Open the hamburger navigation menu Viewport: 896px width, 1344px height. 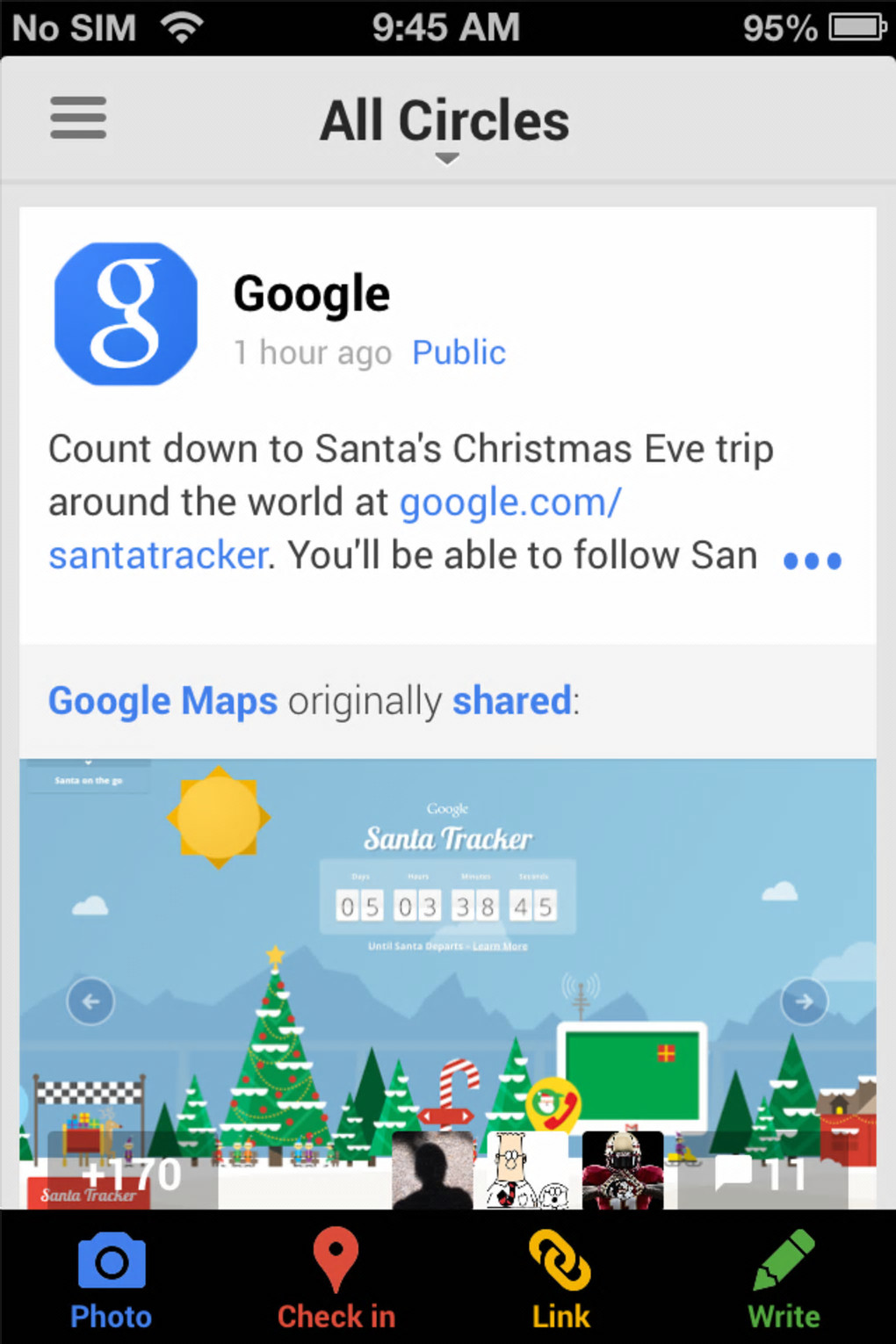coord(78,119)
